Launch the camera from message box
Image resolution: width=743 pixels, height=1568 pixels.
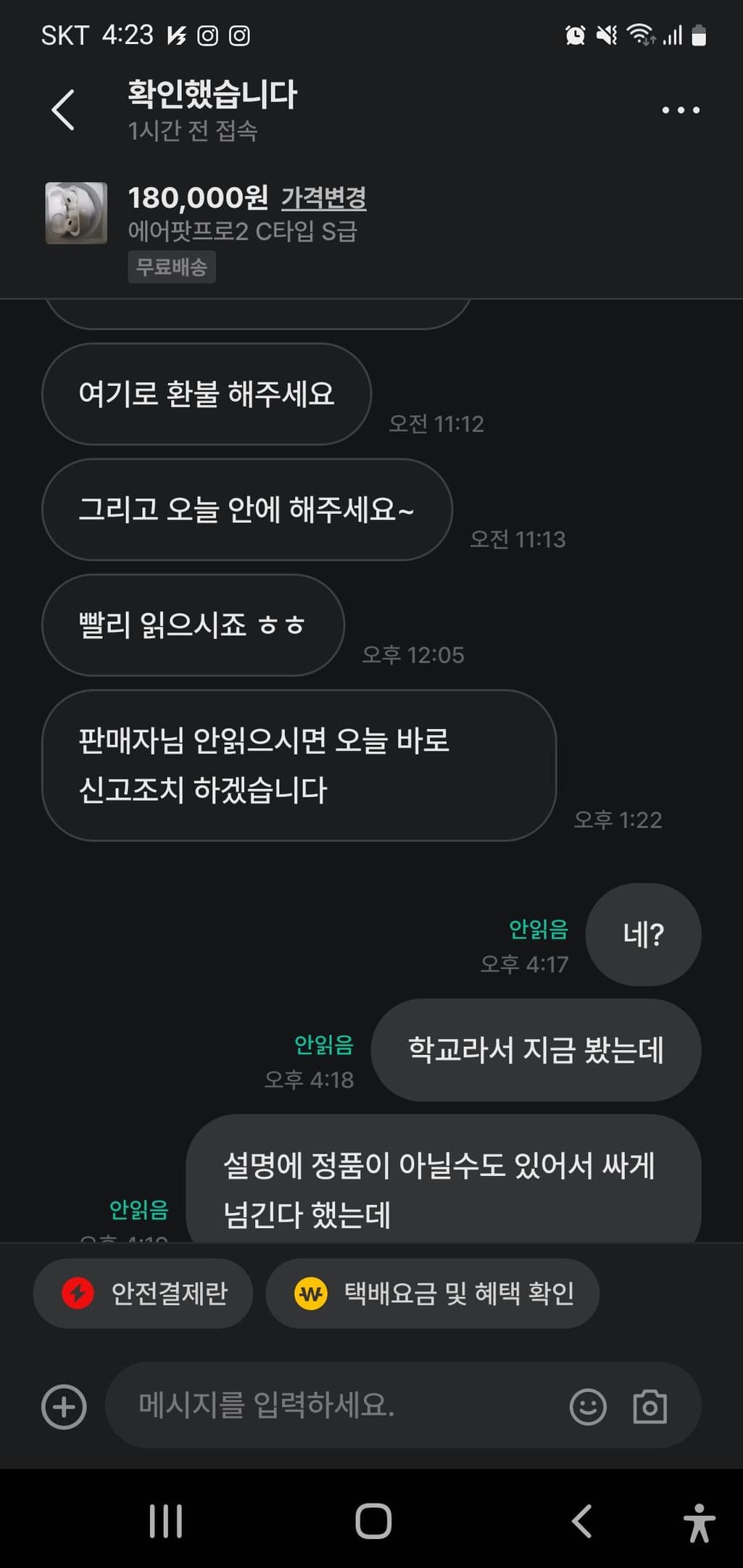pos(649,1406)
